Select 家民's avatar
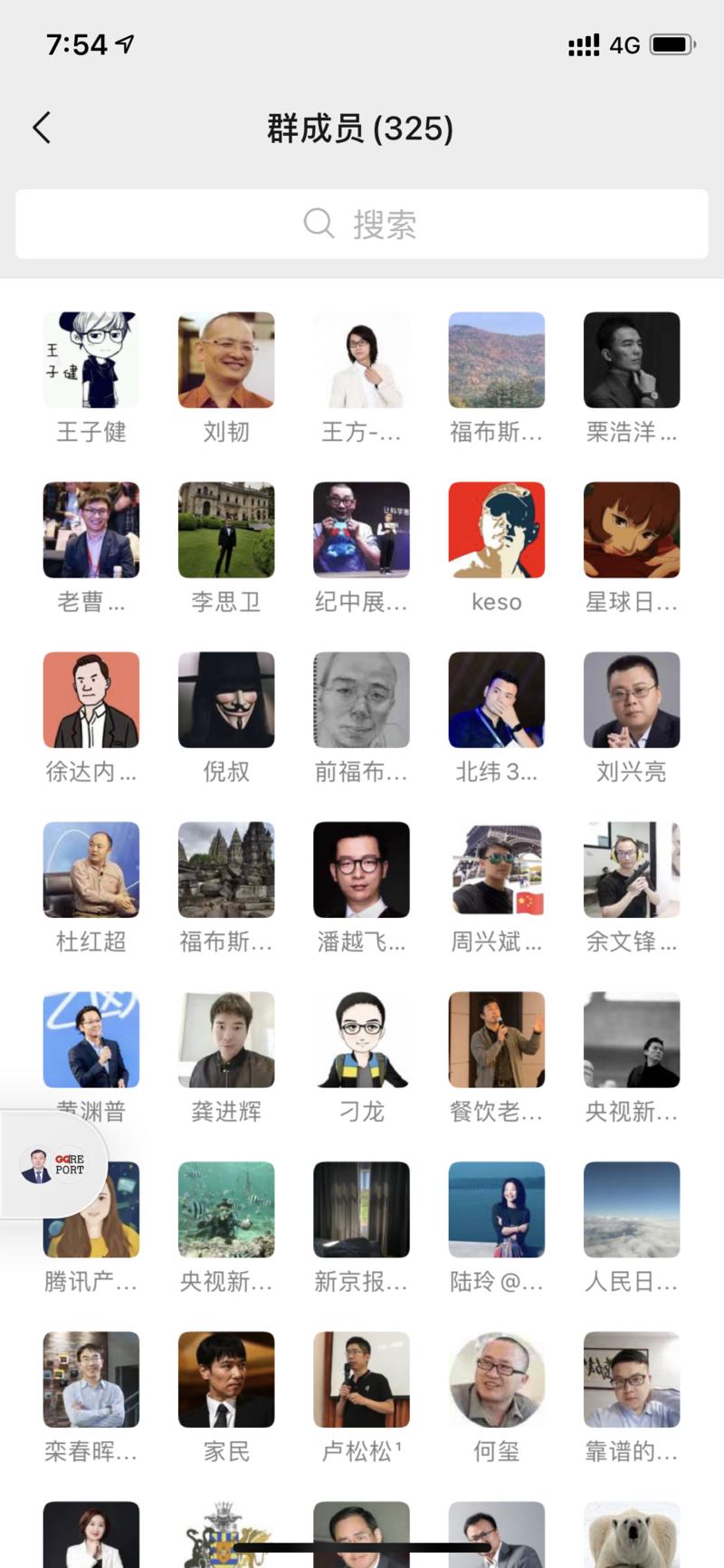The width and height of the screenshot is (724, 1568). click(x=226, y=1380)
